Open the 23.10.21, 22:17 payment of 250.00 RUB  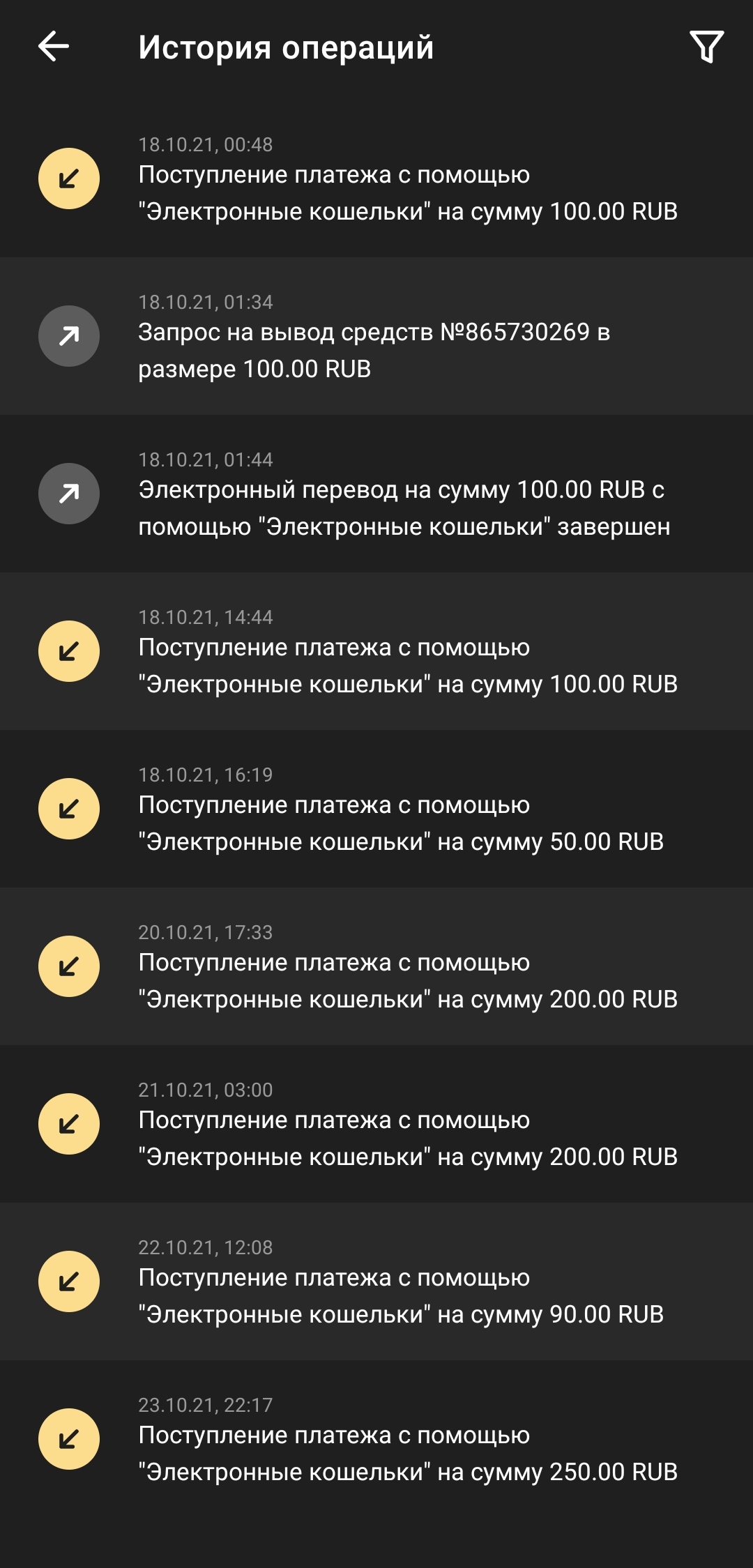376,1439
